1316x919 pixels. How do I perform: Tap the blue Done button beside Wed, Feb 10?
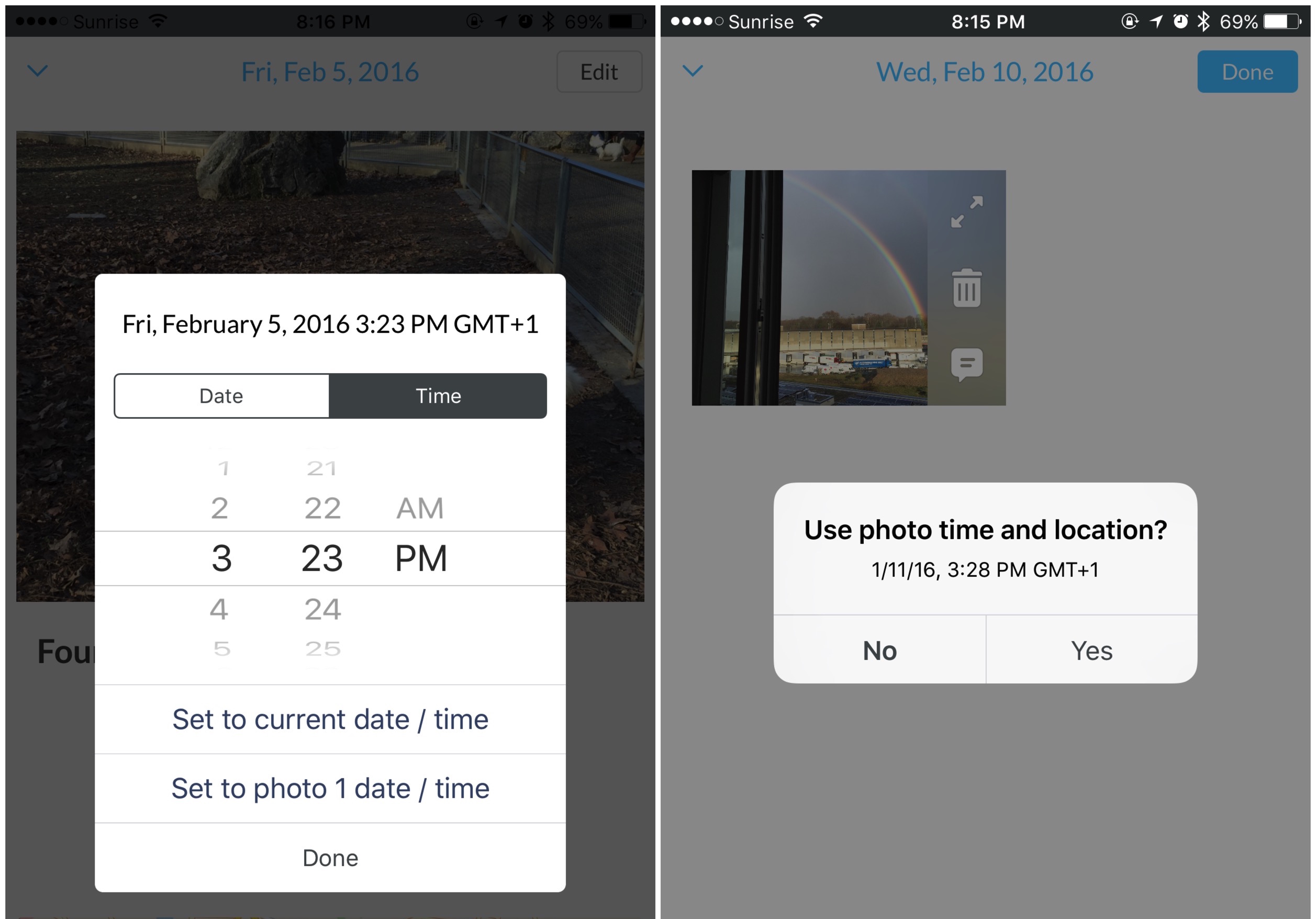point(1247,72)
